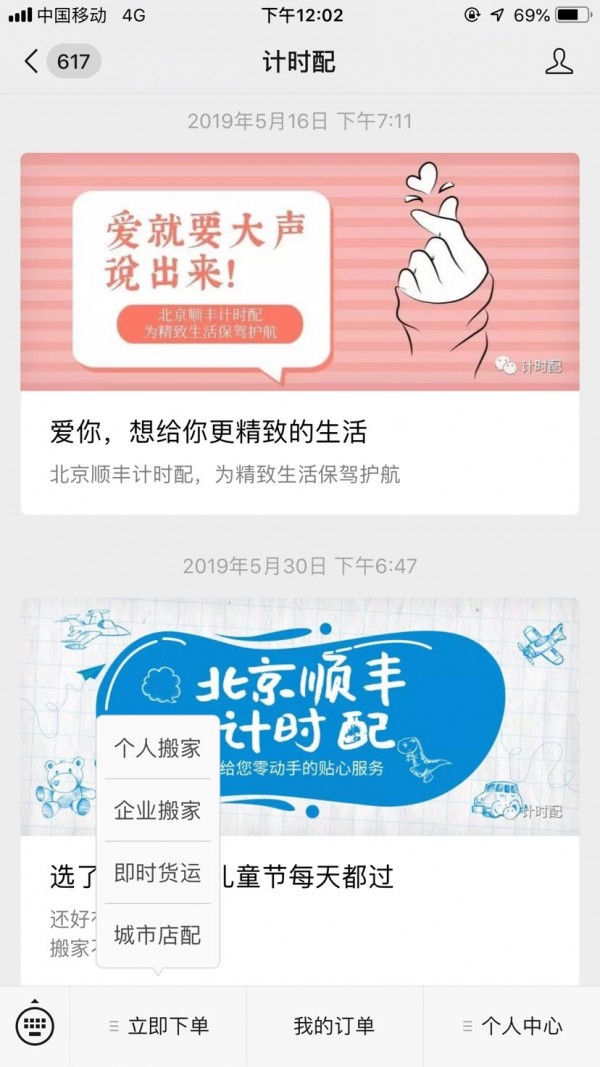The width and height of the screenshot is (600, 1067).
Task: Choose 企业搬家 option
Action: [x=158, y=810]
